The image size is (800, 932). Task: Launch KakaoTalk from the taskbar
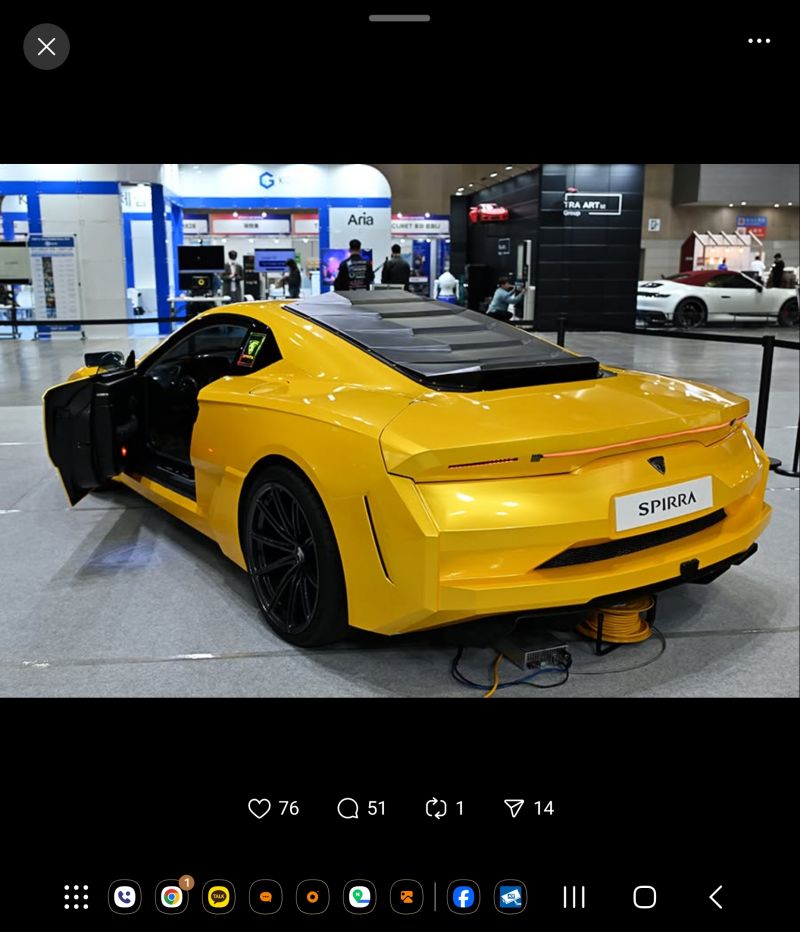click(x=219, y=897)
